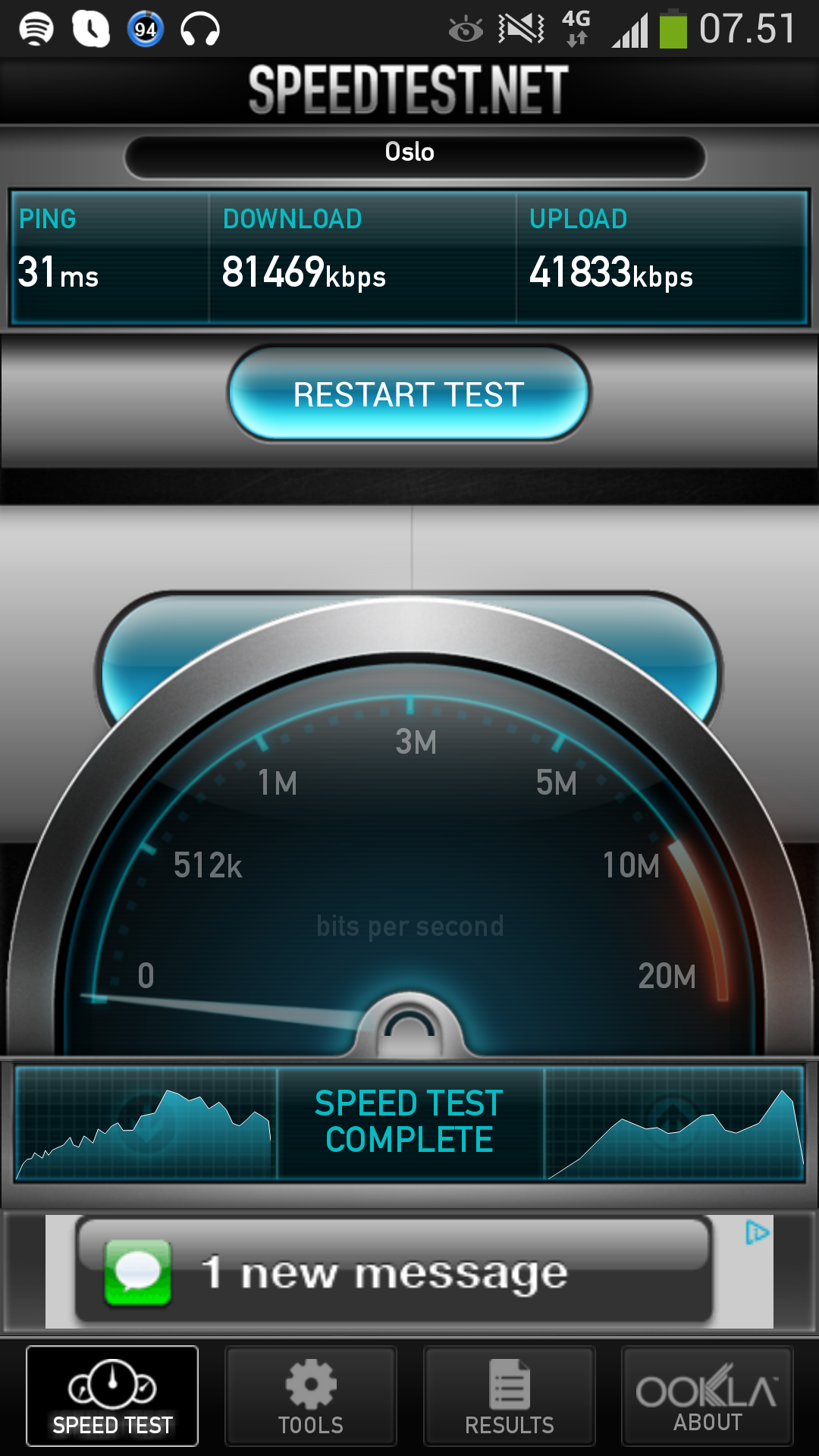Open the Ookla About tab
Image resolution: width=819 pixels, height=1456 pixels.
coord(708,1396)
